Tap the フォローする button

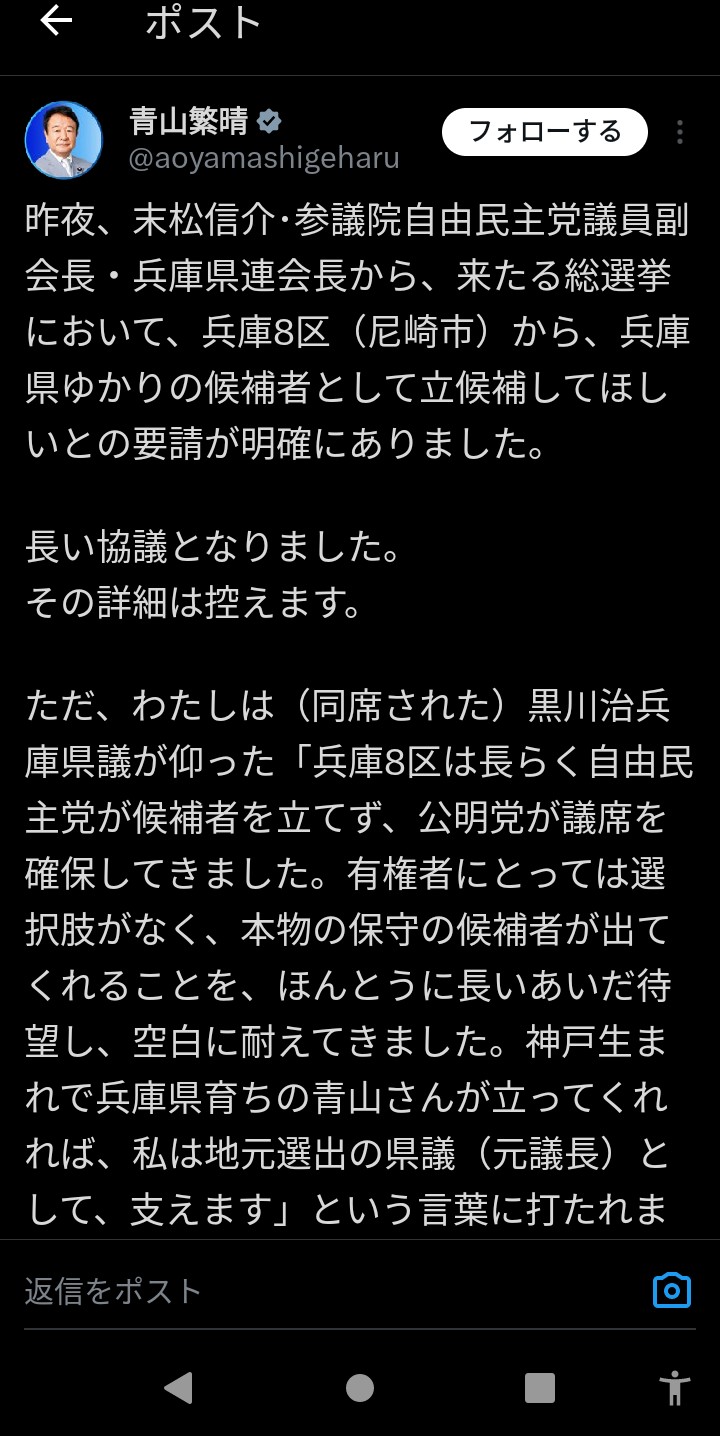pos(545,132)
